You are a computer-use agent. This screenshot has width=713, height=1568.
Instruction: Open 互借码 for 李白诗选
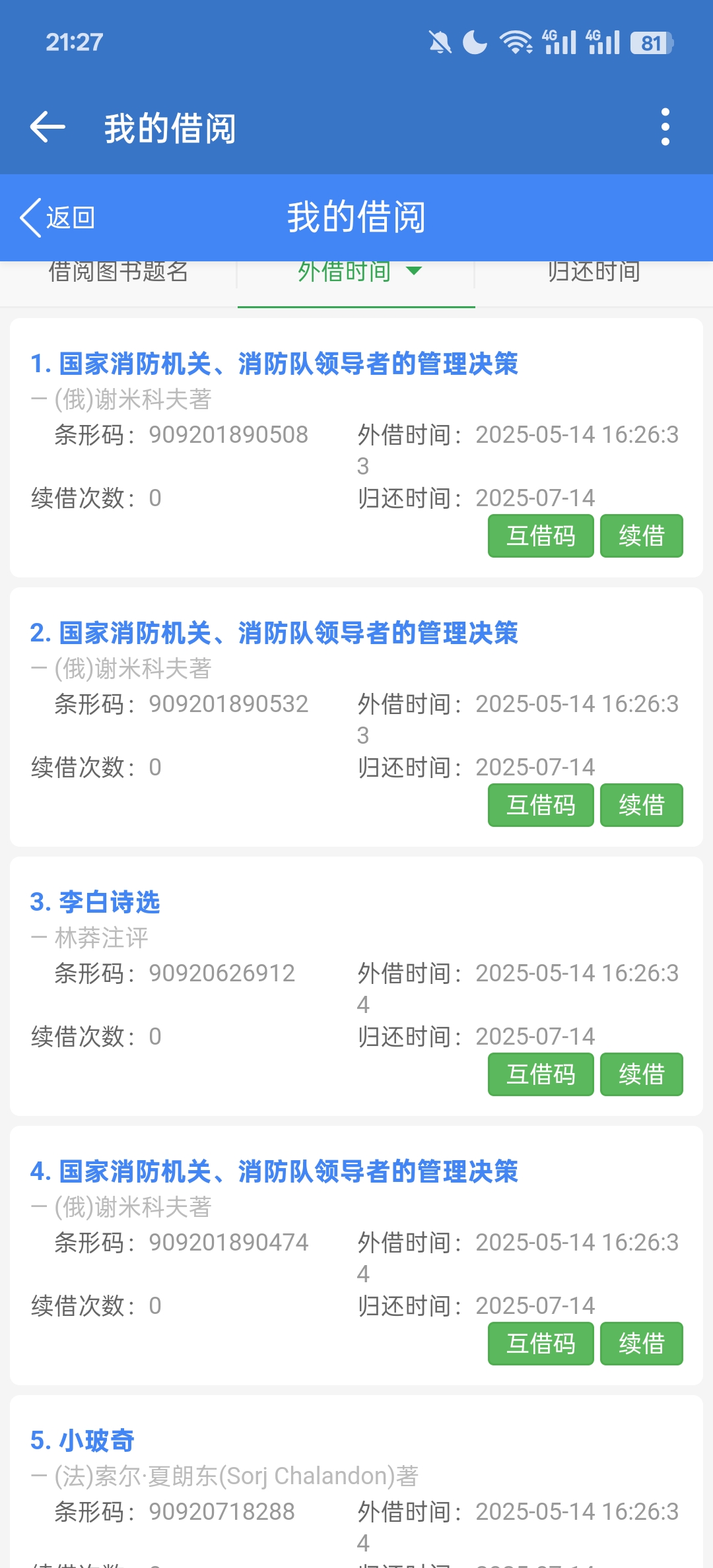pyautogui.click(x=541, y=1074)
